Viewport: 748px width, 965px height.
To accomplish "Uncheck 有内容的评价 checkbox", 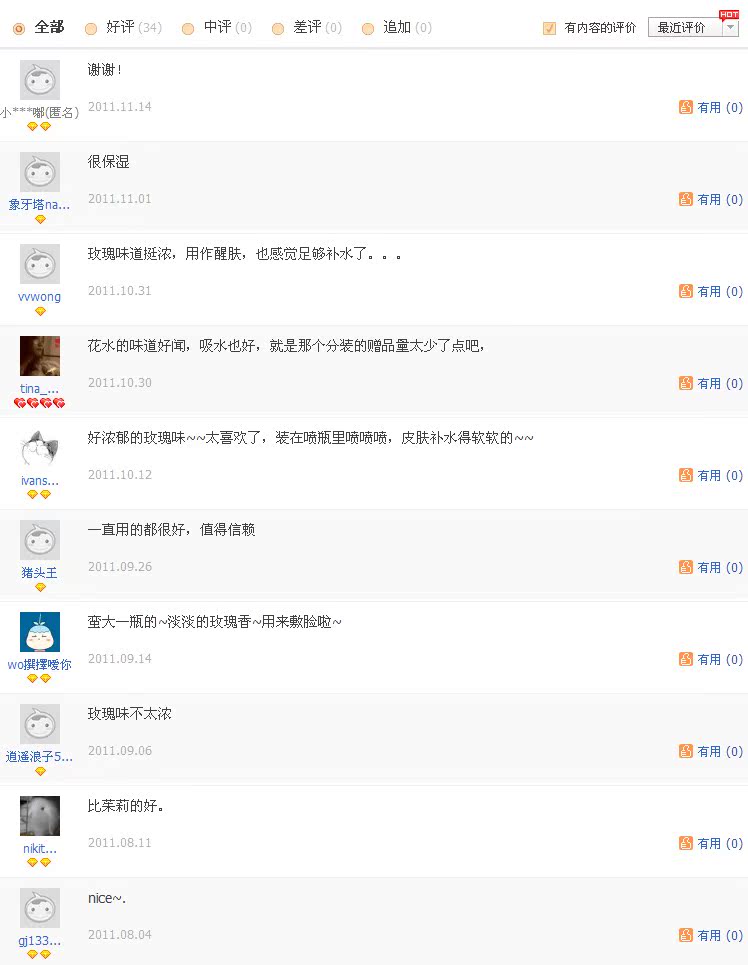I will [x=549, y=28].
